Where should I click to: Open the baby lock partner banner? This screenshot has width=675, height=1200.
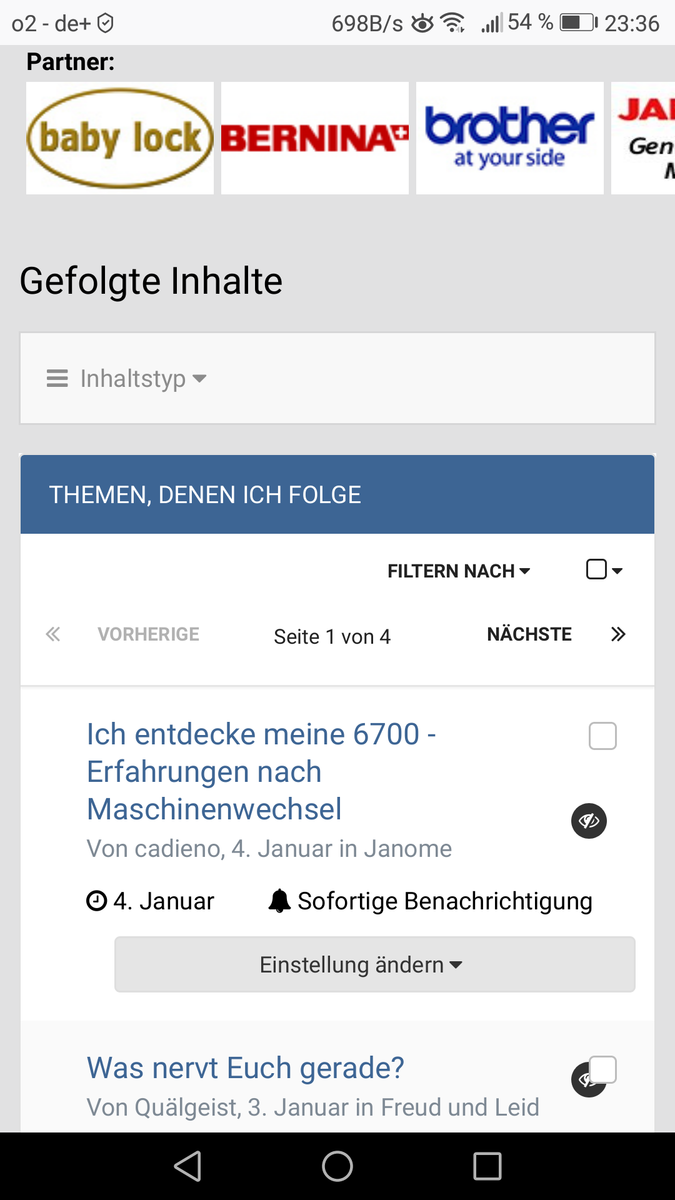pyautogui.click(x=119, y=138)
